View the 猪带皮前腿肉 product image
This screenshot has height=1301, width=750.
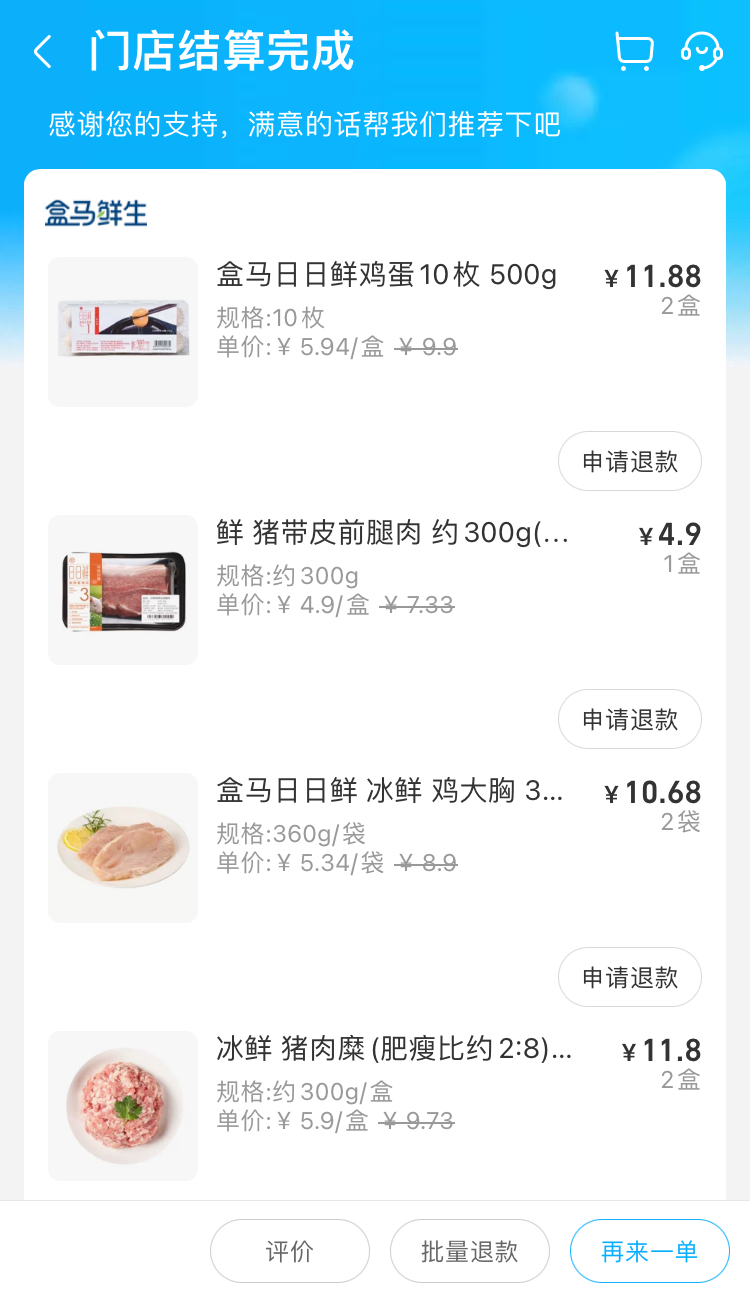tap(123, 590)
